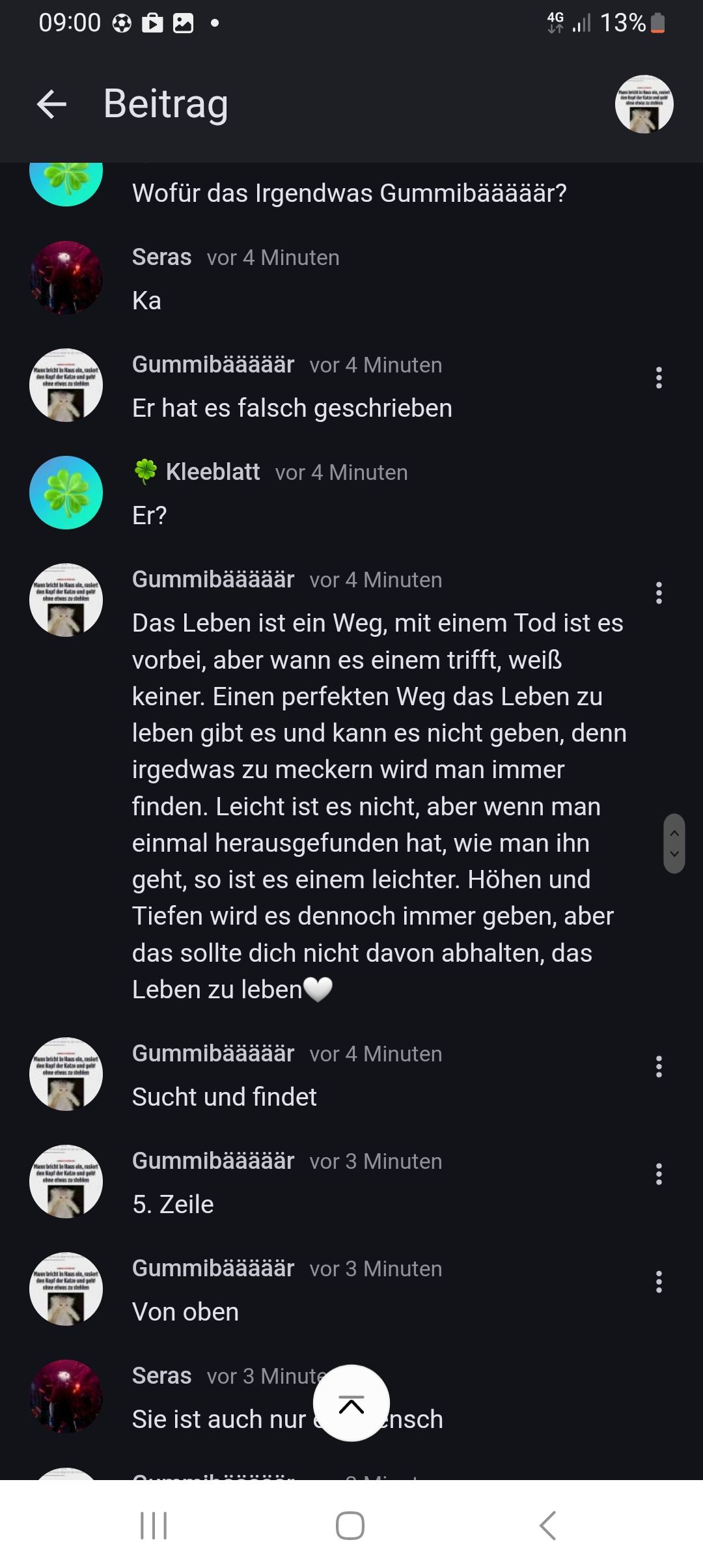Jump to top with the floating arrow button

point(351,1403)
